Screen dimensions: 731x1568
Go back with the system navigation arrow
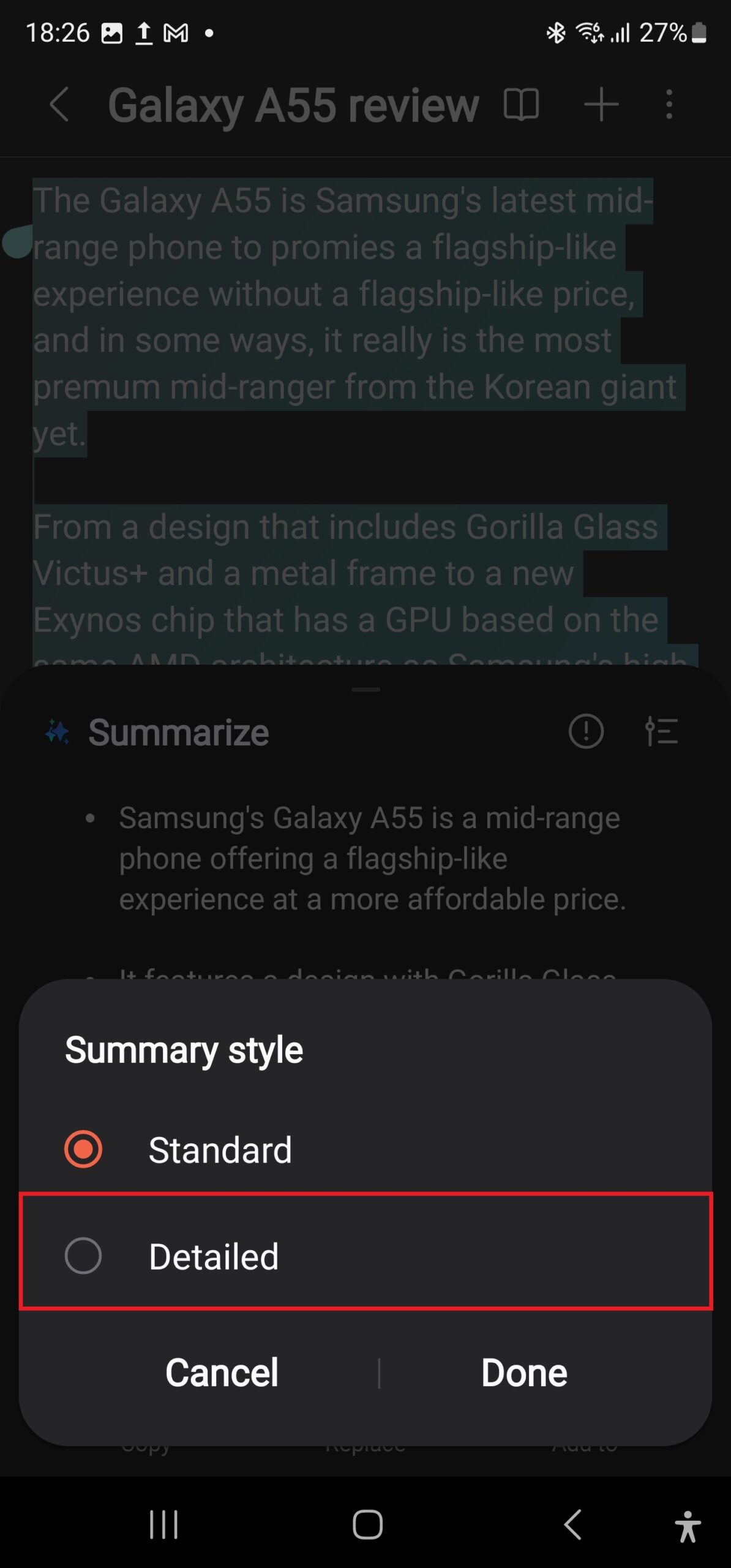(x=572, y=1524)
